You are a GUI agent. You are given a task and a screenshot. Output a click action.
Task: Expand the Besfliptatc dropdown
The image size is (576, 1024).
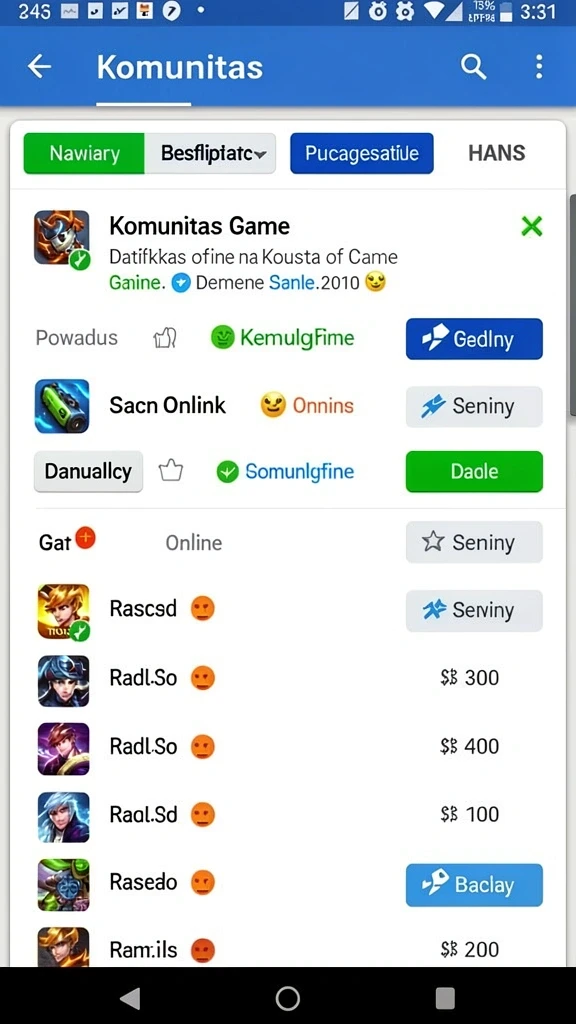[210, 153]
